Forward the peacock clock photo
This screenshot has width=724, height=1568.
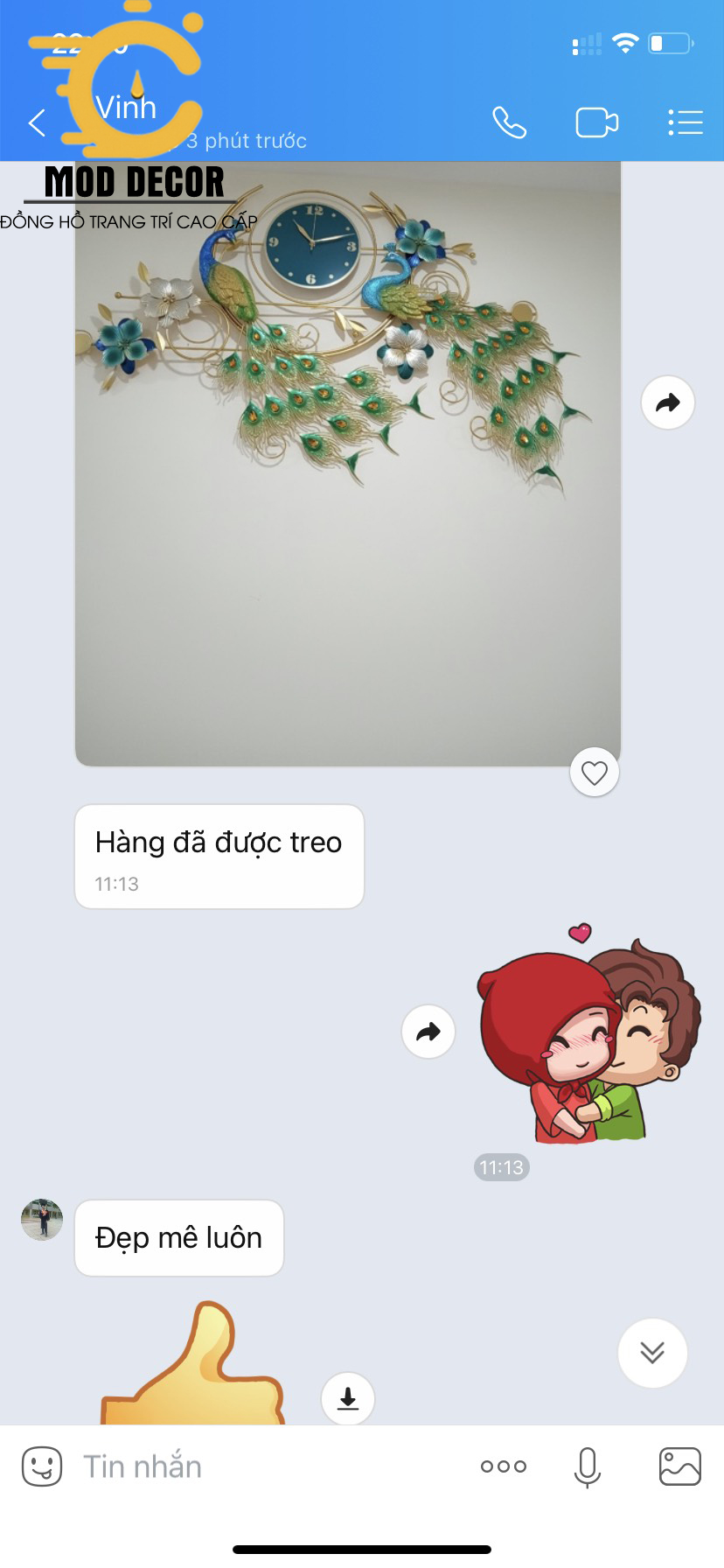(x=668, y=402)
